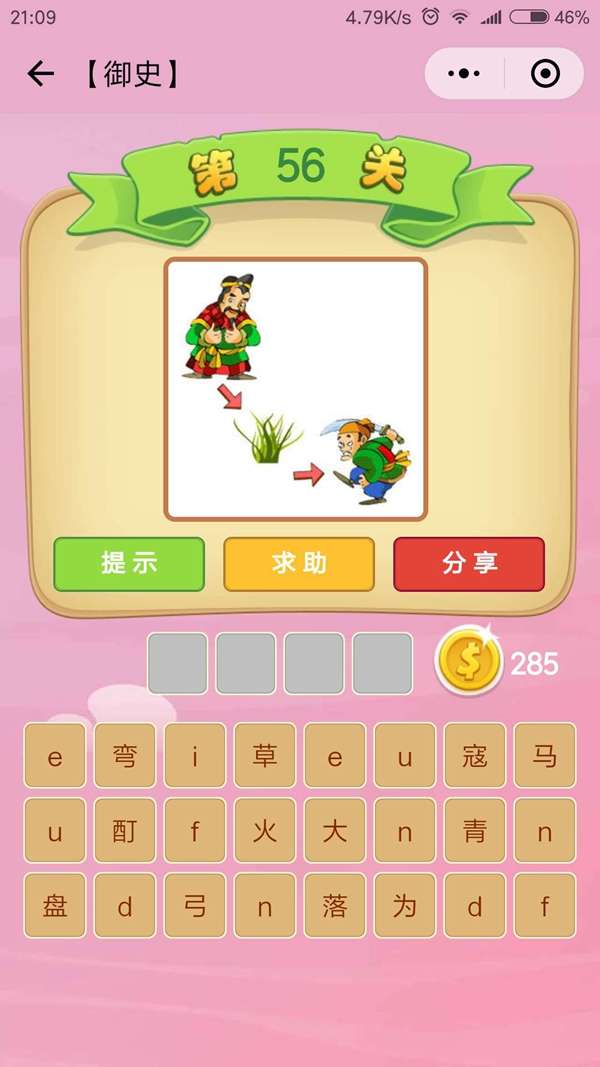This screenshot has width=600, height=1067.
Task: Pick the character tile 火
Action: 265,830
